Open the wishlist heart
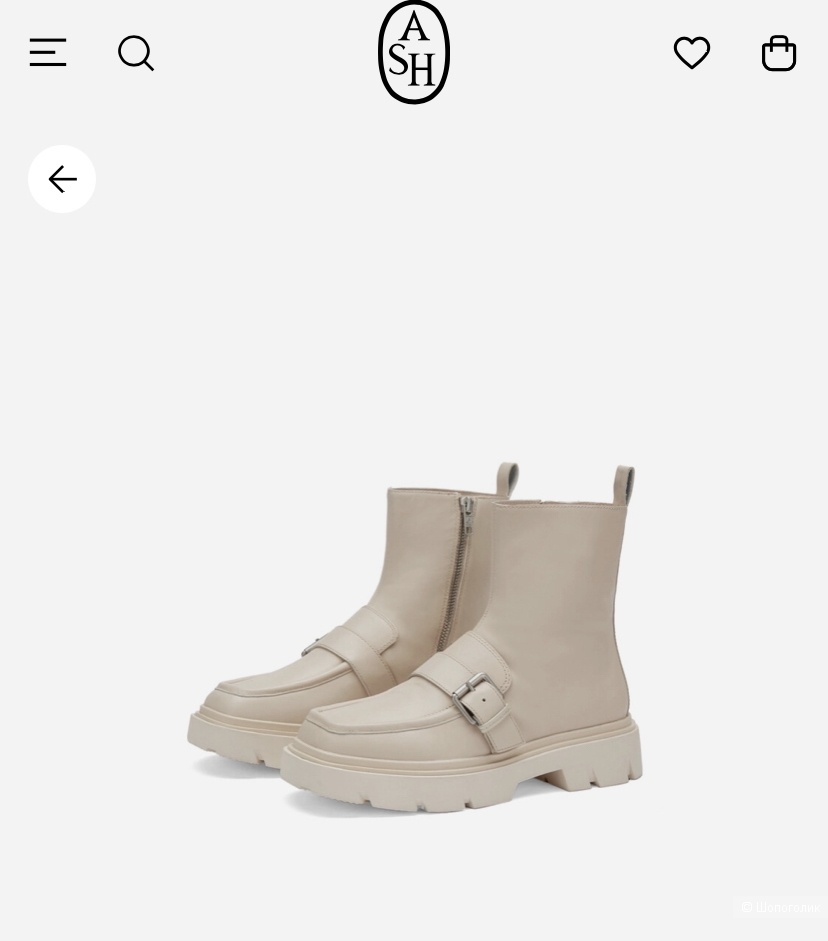 tap(691, 53)
